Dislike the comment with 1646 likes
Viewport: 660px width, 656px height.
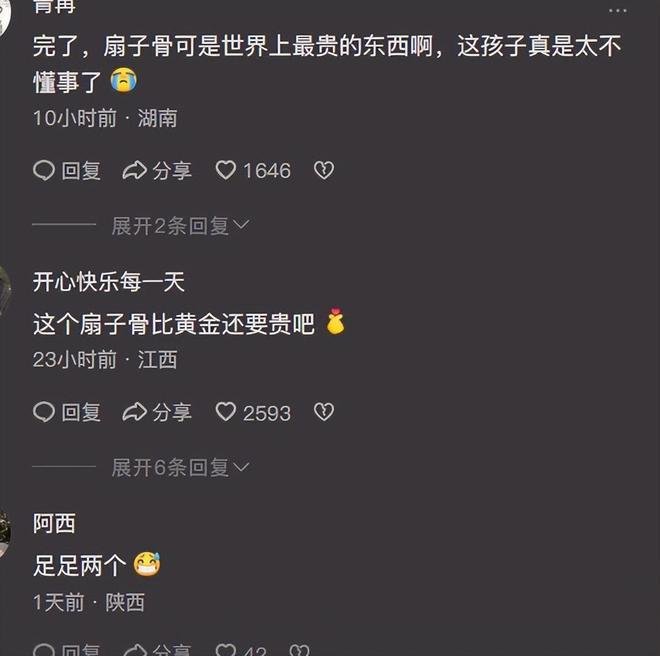pyautogui.click(x=324, y=171)
